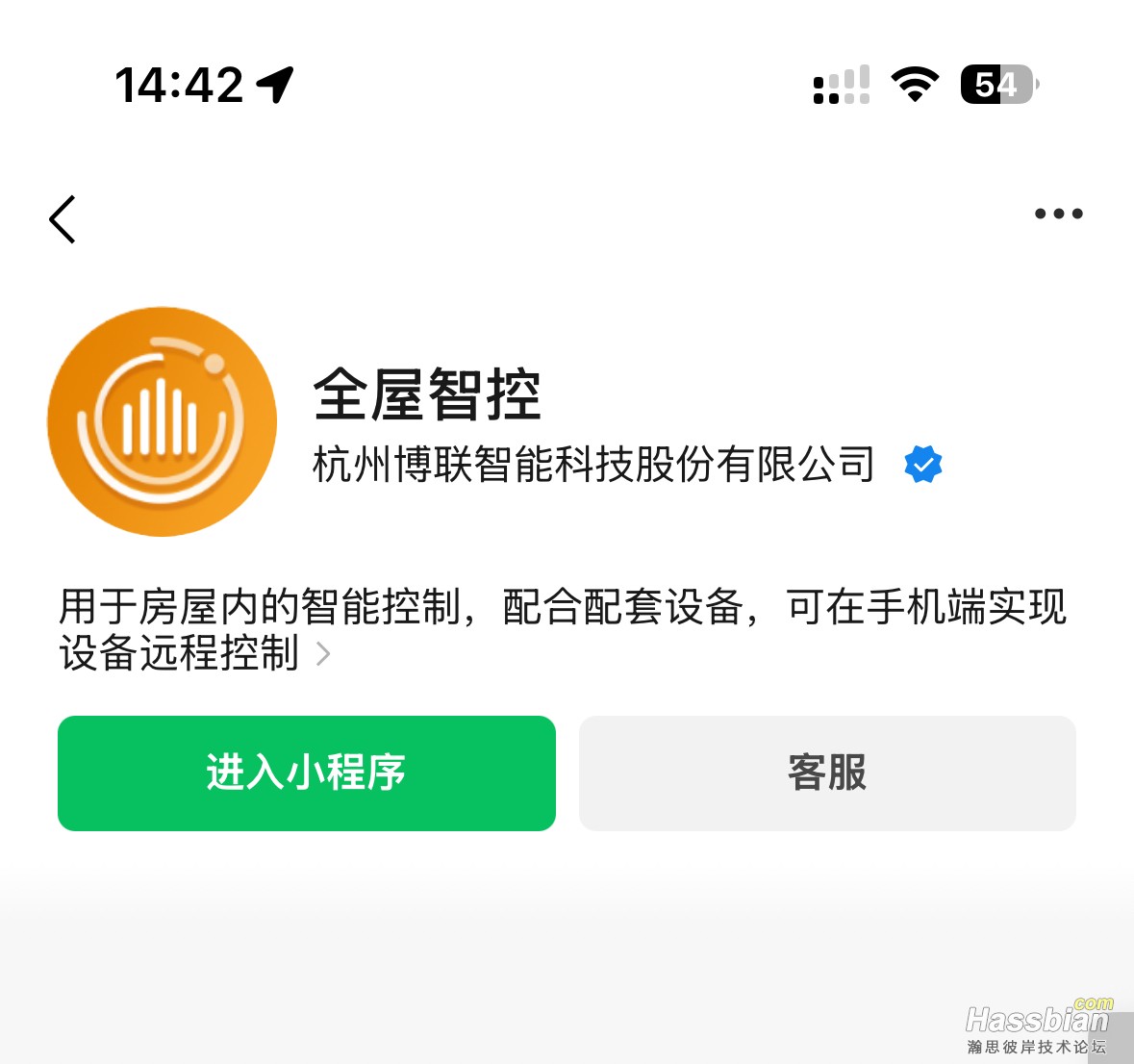1134x1064 pixels.
Task: Tap the 进入小程序 green button
Action: [x=307, y=773]
